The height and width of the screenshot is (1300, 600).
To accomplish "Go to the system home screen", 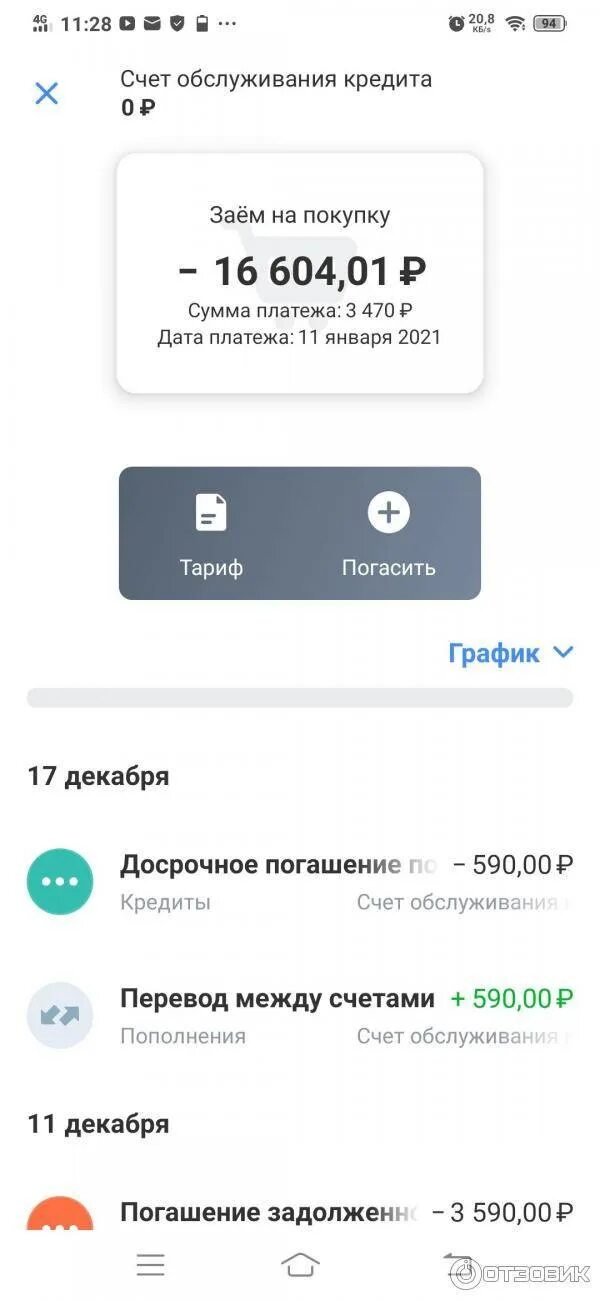I will (x=300, y=1264).
